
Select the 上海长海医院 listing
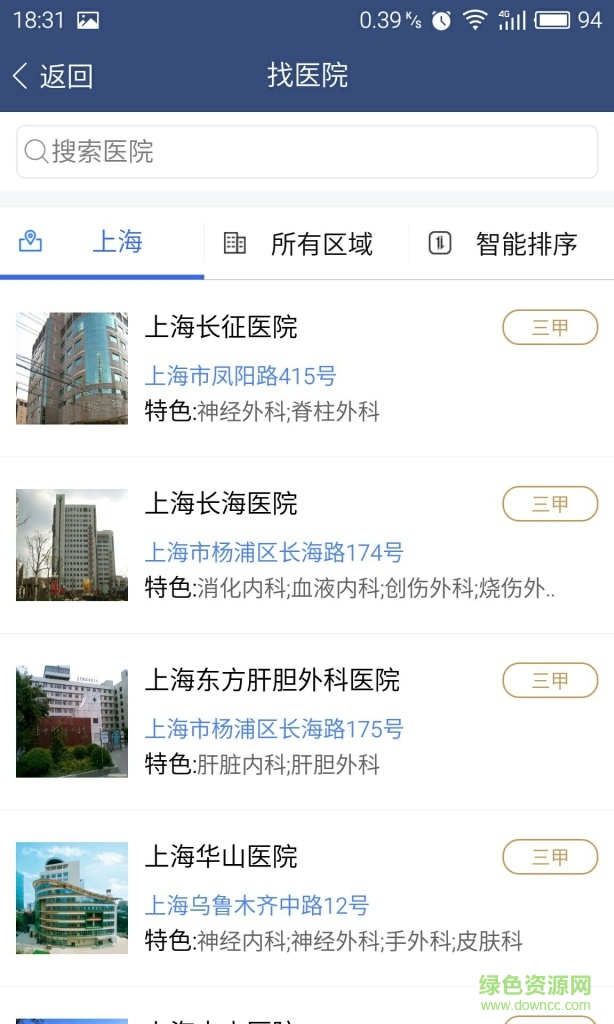coord(307,545)
